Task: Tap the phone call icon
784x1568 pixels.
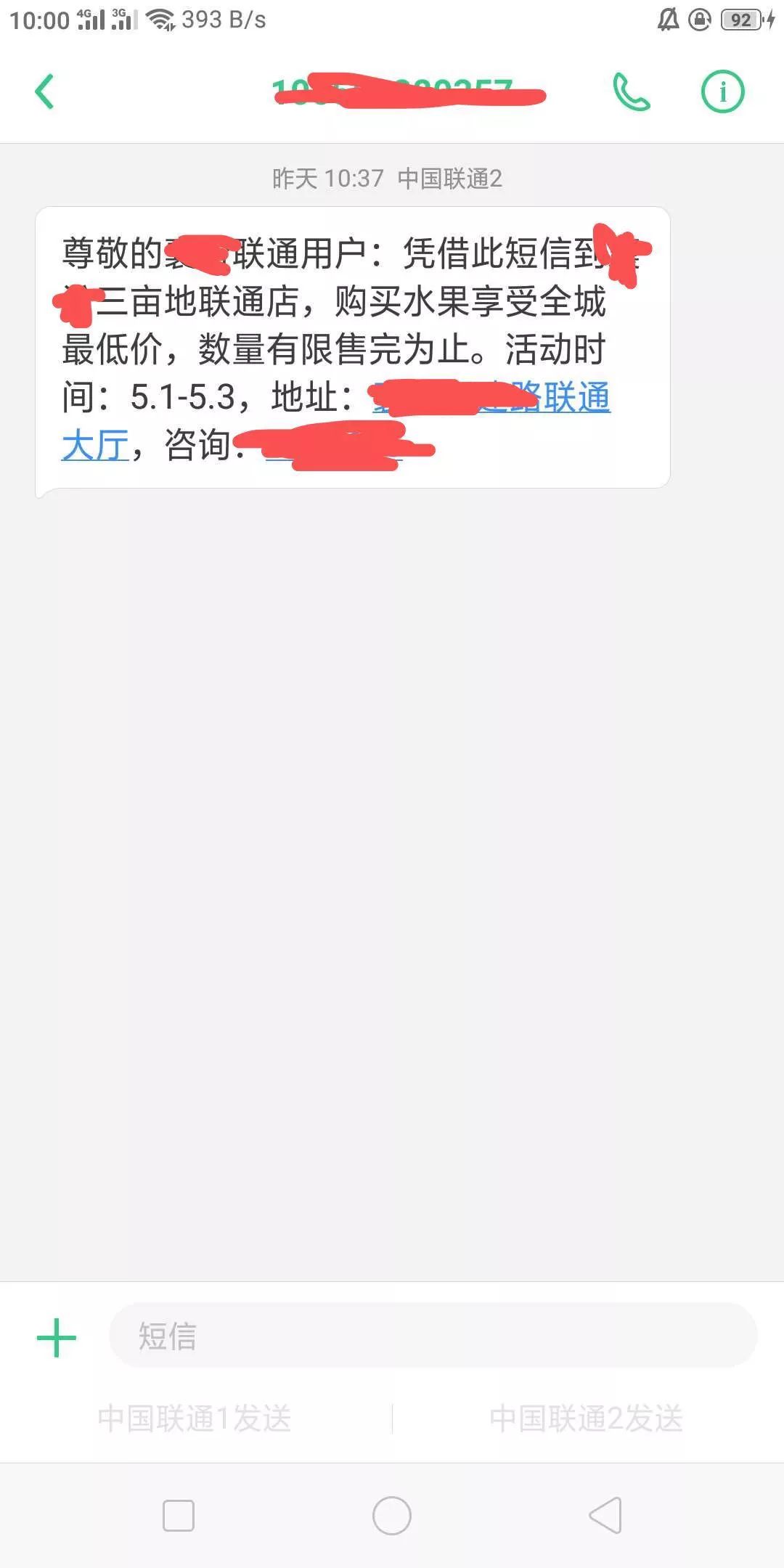Action: click(631, 91)
